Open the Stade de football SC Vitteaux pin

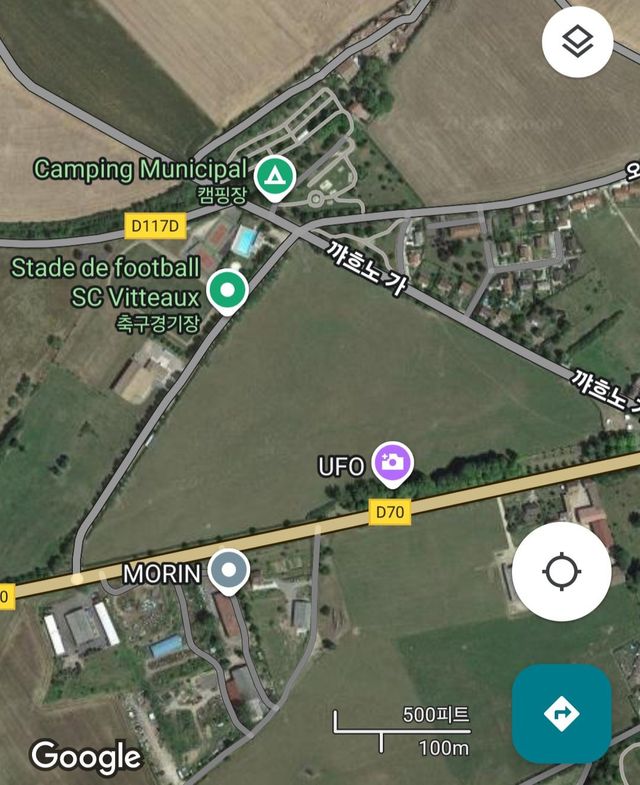point(227,291)
